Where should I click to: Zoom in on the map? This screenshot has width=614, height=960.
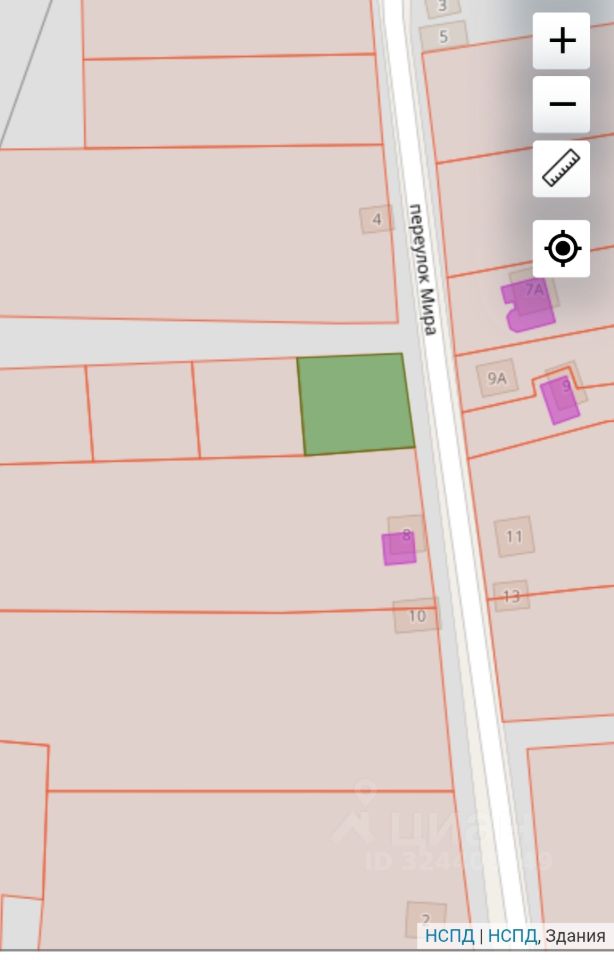click(562, 41)
